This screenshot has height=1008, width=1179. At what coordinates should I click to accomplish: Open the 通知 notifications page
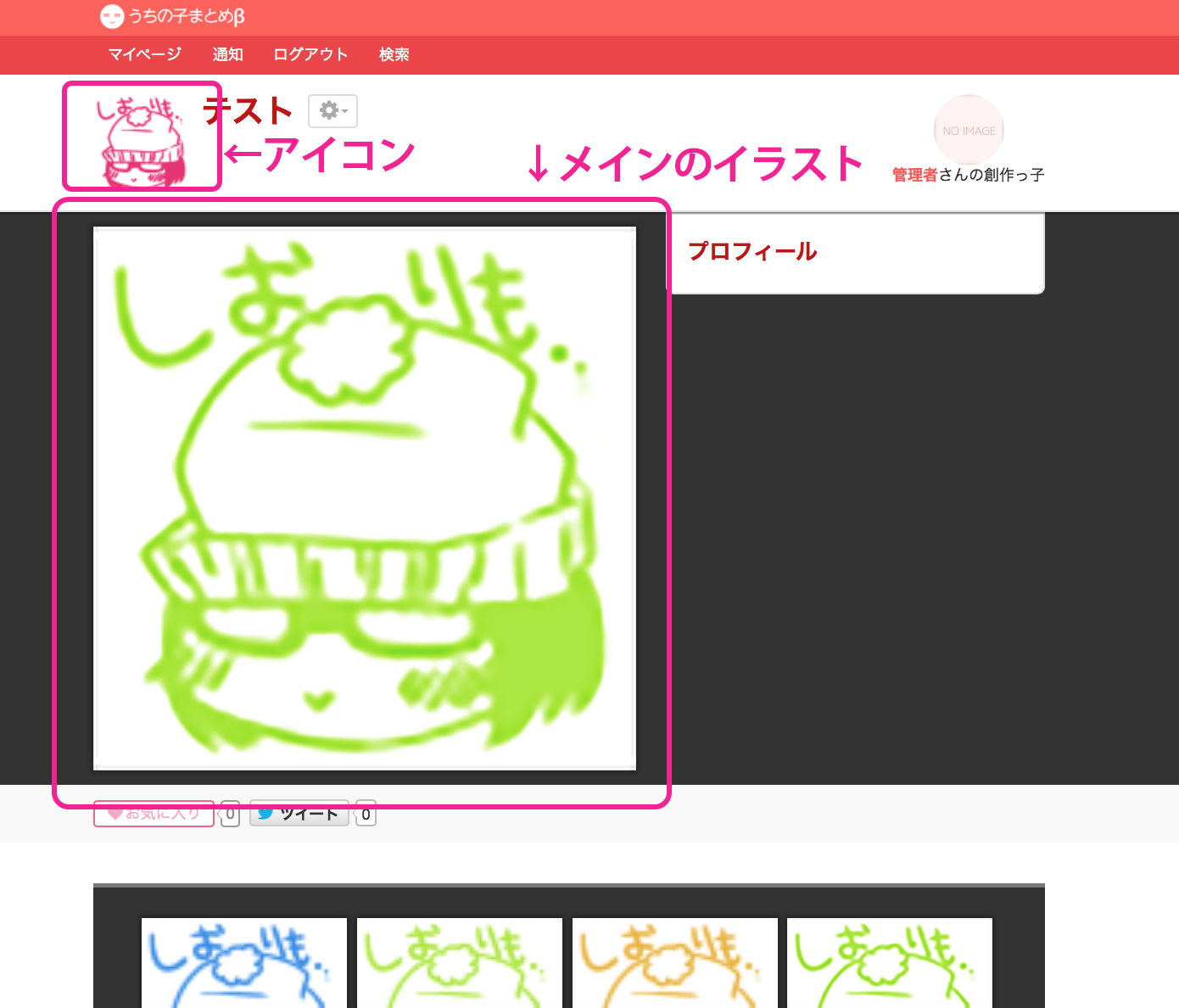[x=227, y=54]
